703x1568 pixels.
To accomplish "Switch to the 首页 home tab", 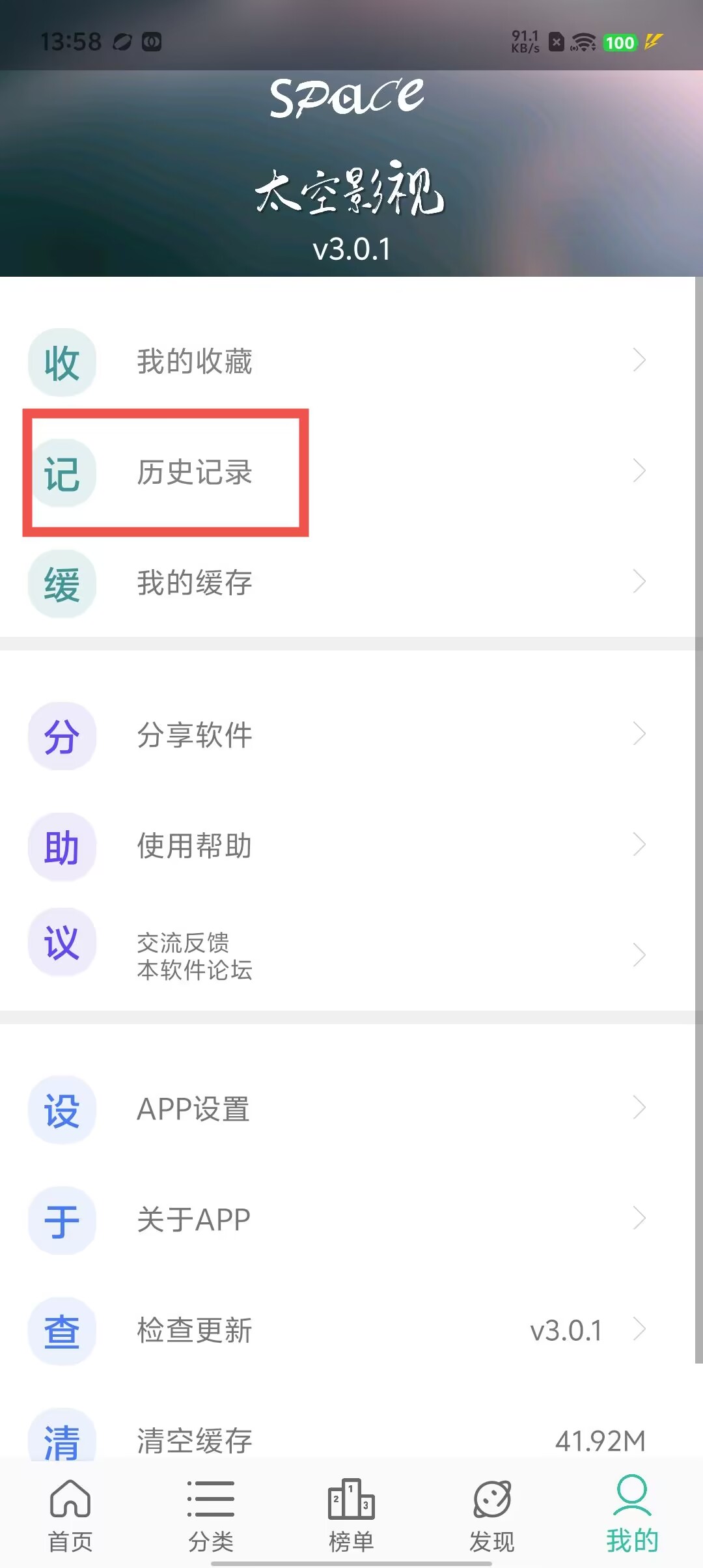I will pos(70,1514).
